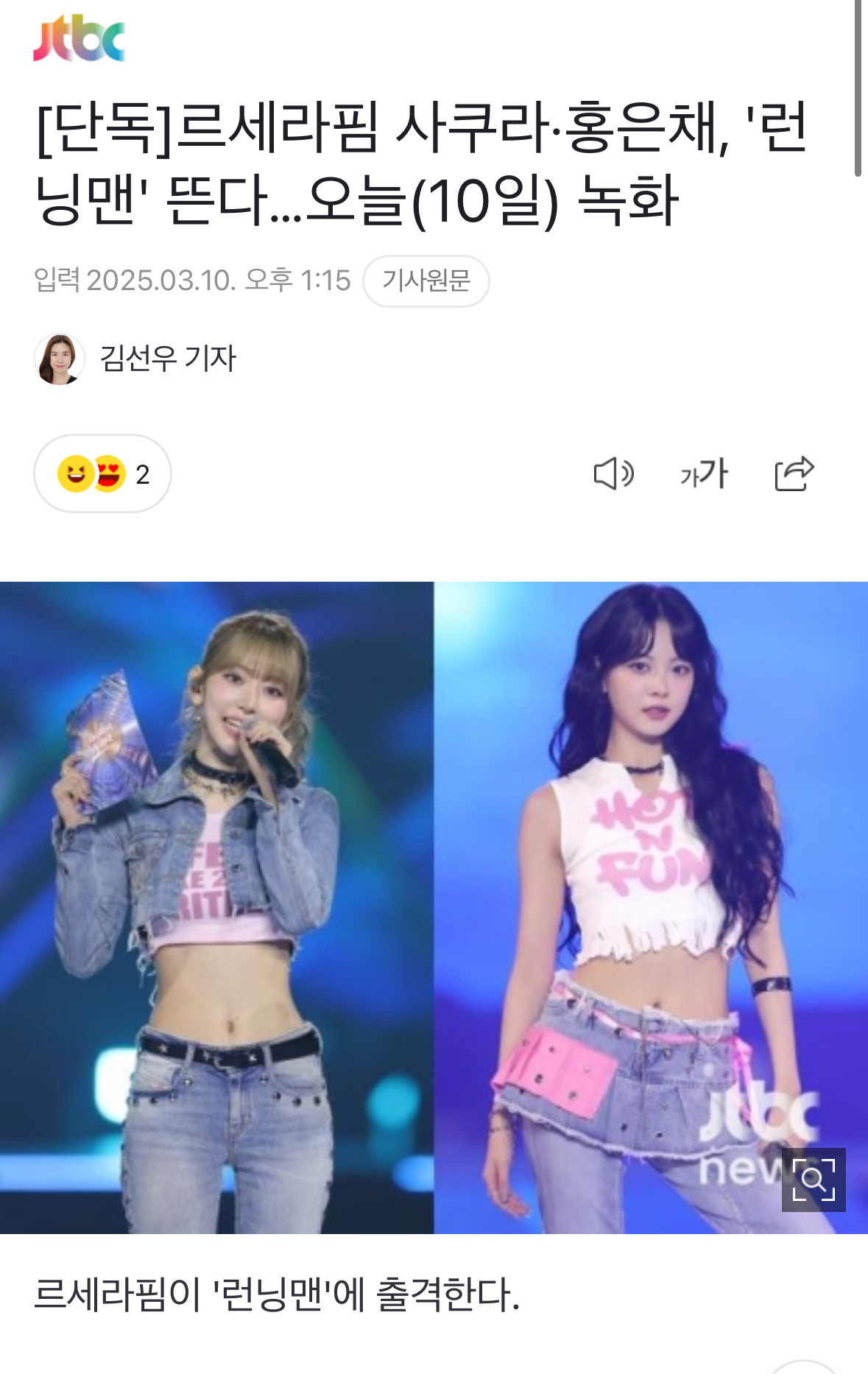This screenshot has width=868, height=1374.
Task: Listen to the article with the speaker icon
Action: (x=613, y=473)
